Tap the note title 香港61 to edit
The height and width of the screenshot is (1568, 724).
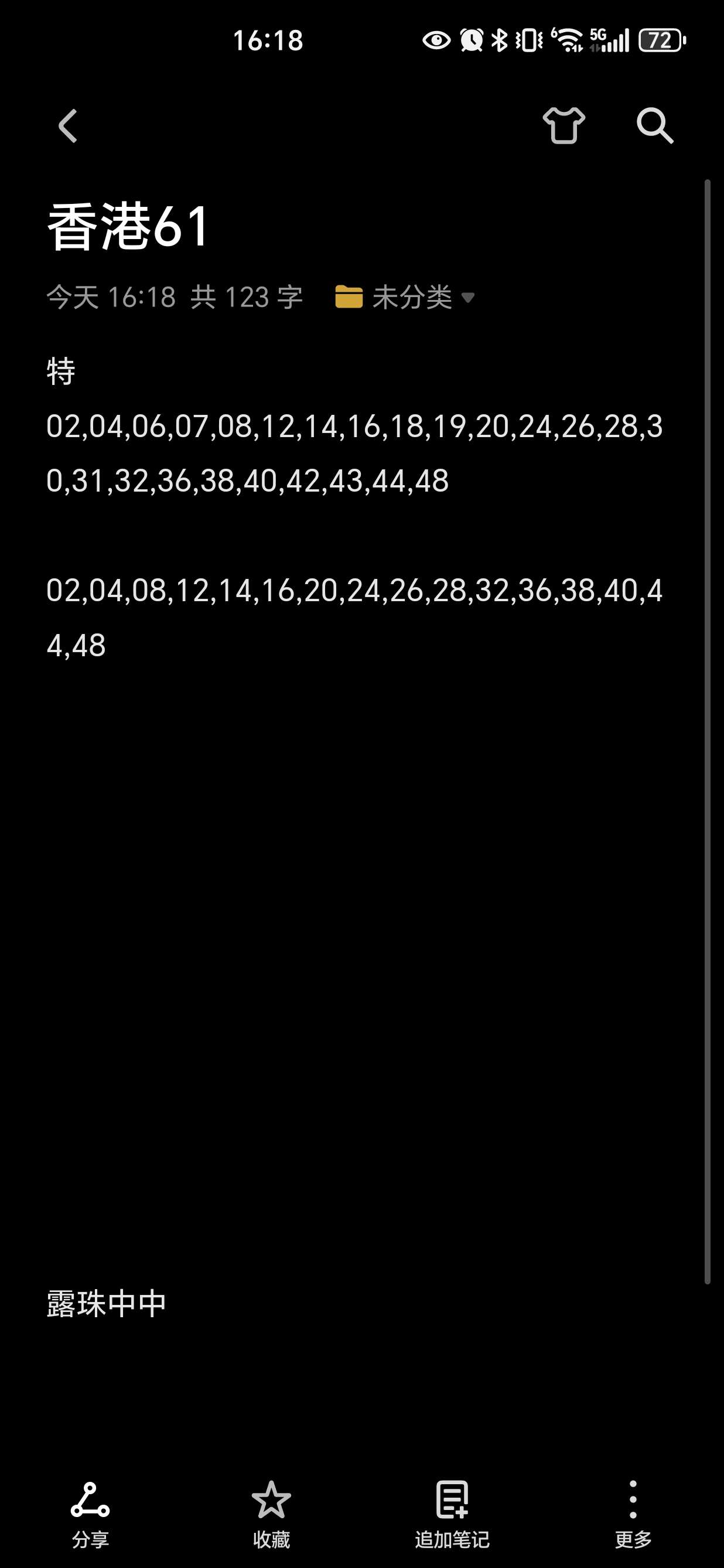point(129,226)
